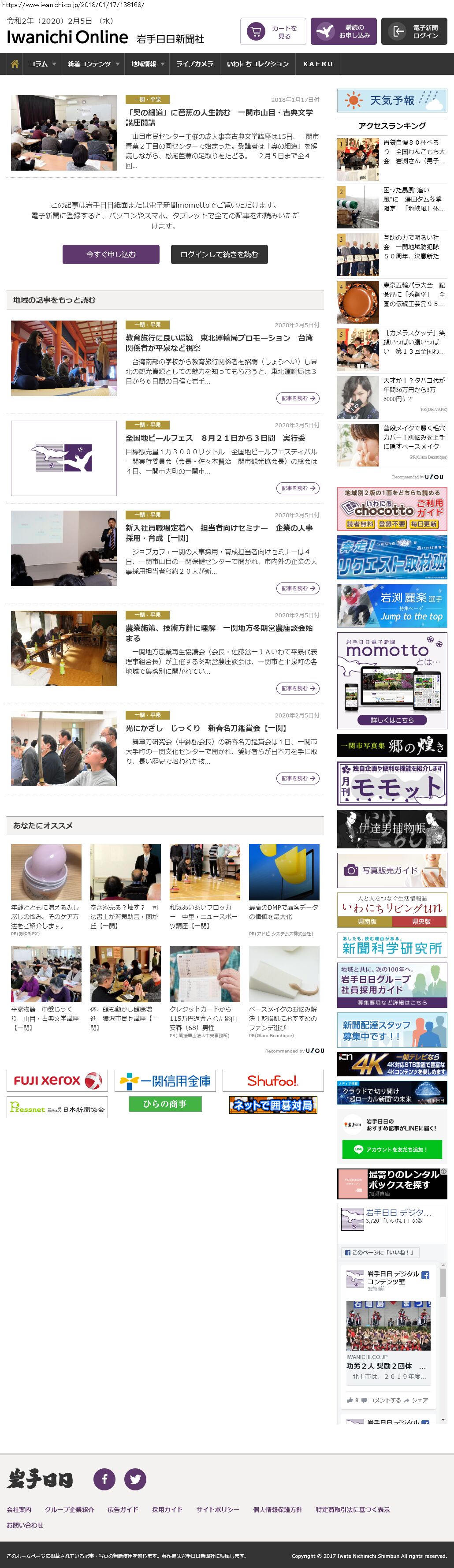Choose ログインして続きを読む
Image resolution: width=454 pixels, height=1568 pixels.
pos(219,254)
